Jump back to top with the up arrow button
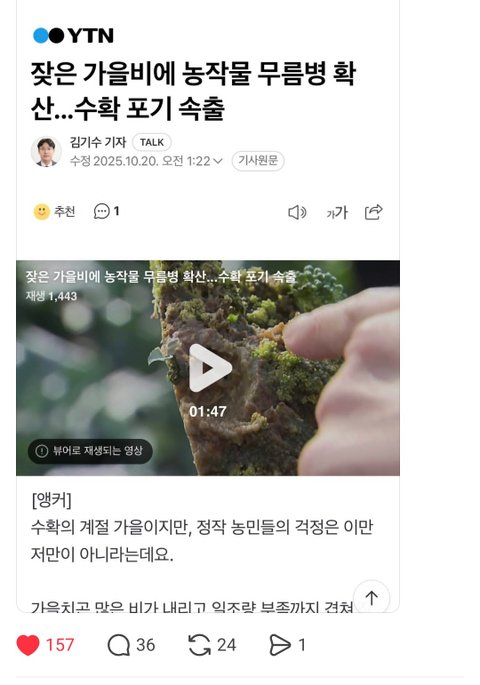Screen dimensions: 480x685 pos(372,597)
